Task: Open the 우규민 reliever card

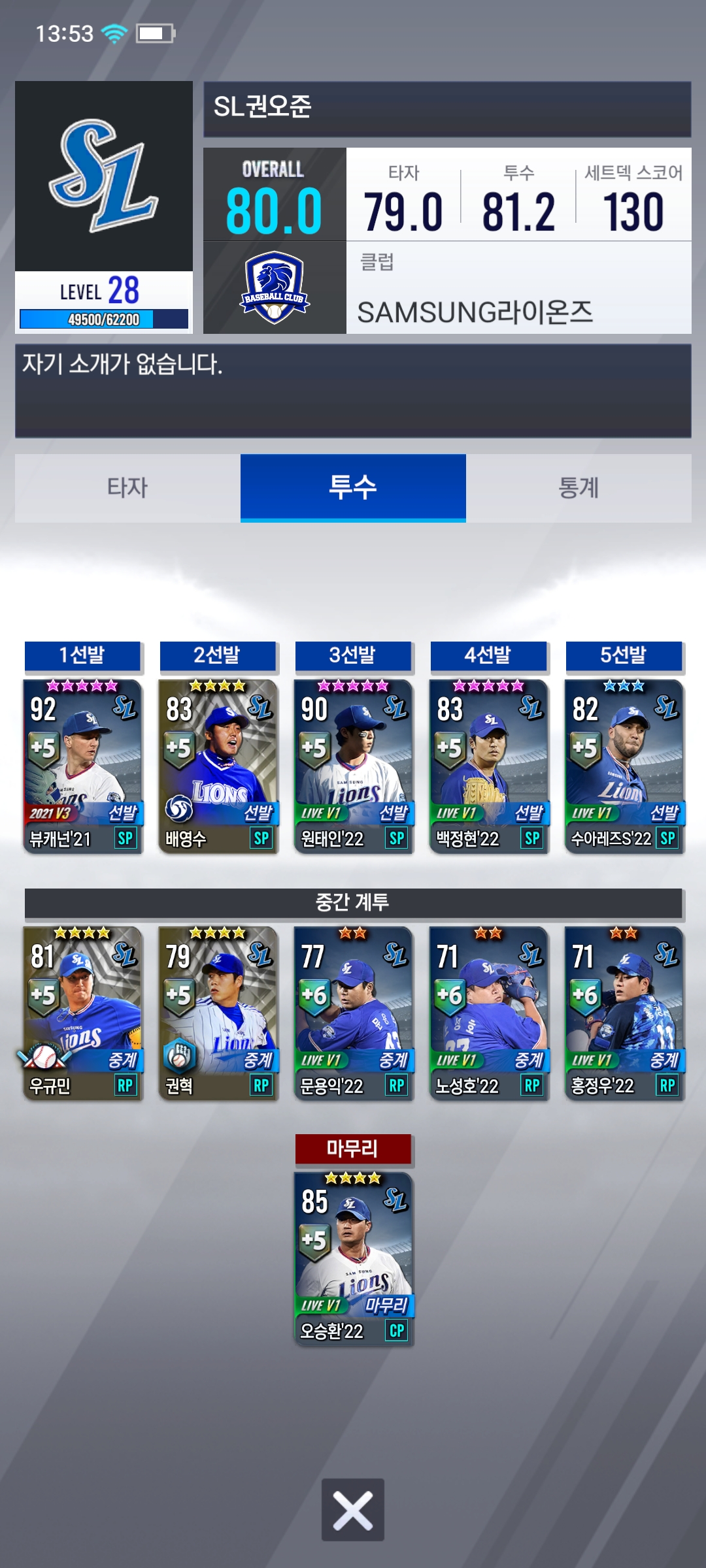Action: [83, 1013]
